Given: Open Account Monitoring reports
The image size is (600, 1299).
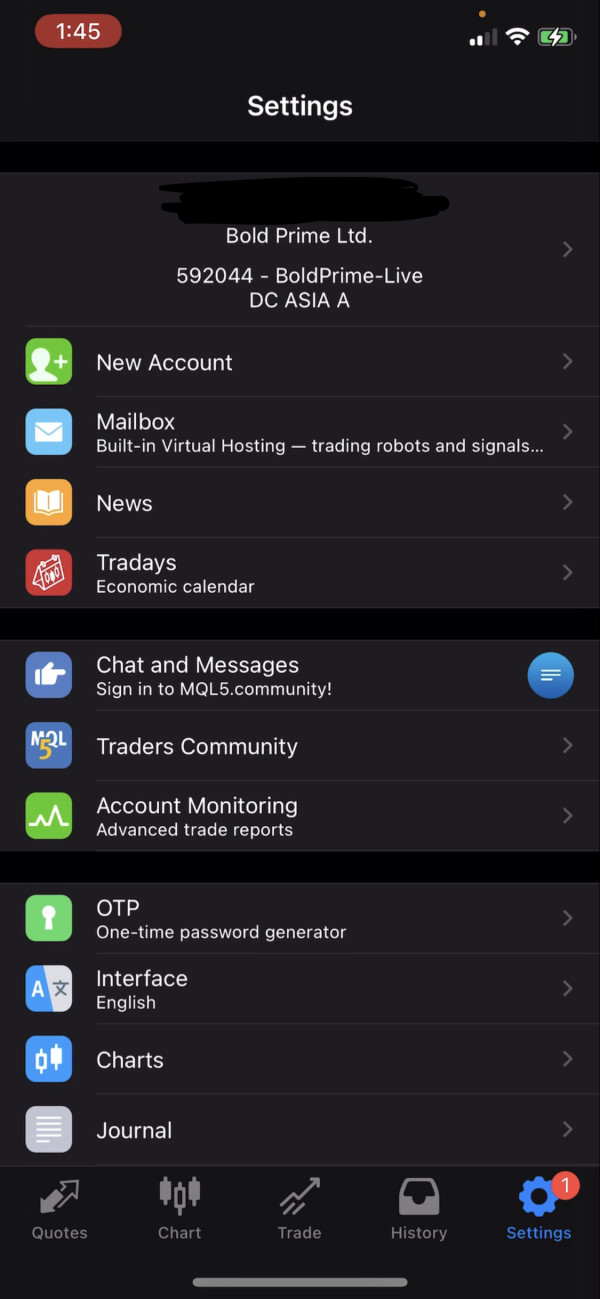Looking at the screenshot, I should coord(300,816).
